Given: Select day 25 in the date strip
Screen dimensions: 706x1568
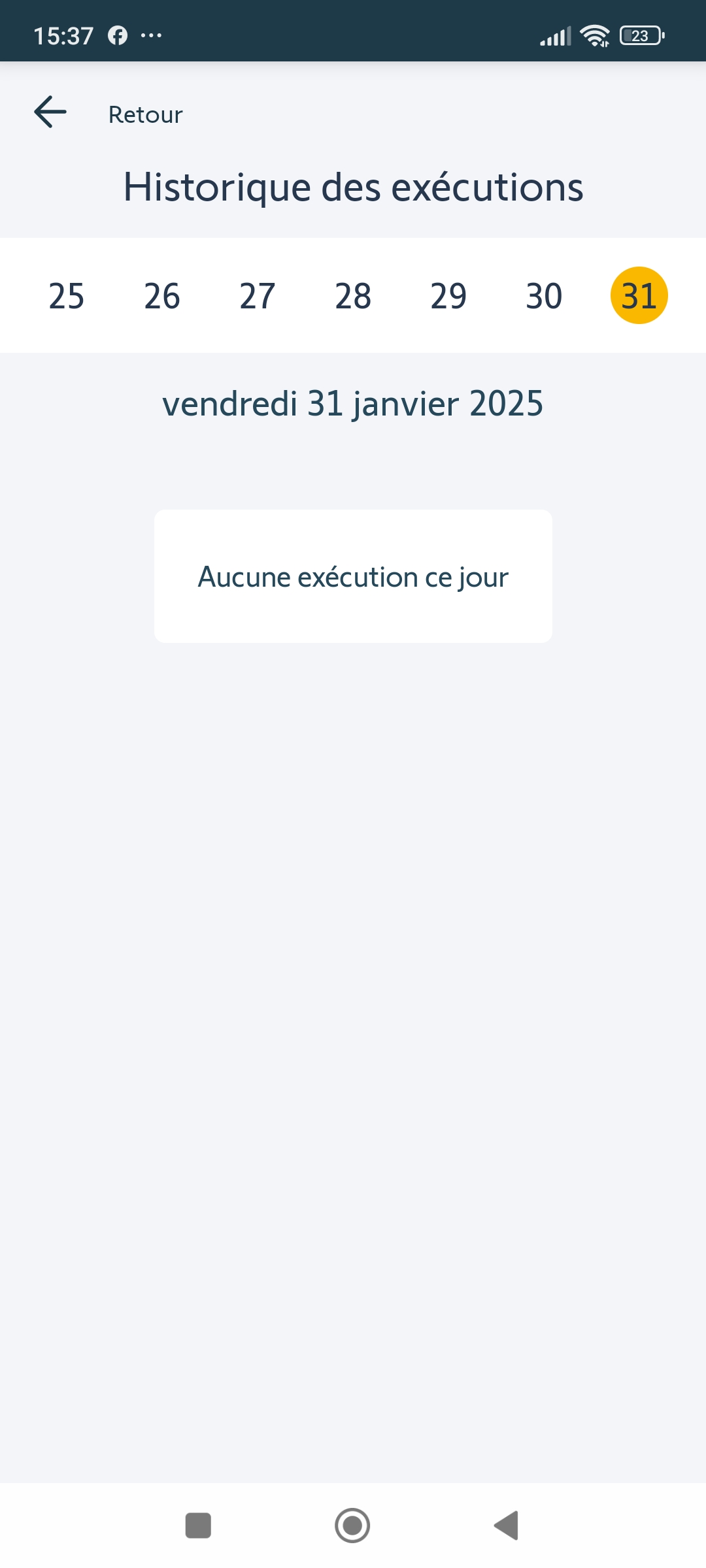Looking at the screenshot, I should (x=67, y=296).
